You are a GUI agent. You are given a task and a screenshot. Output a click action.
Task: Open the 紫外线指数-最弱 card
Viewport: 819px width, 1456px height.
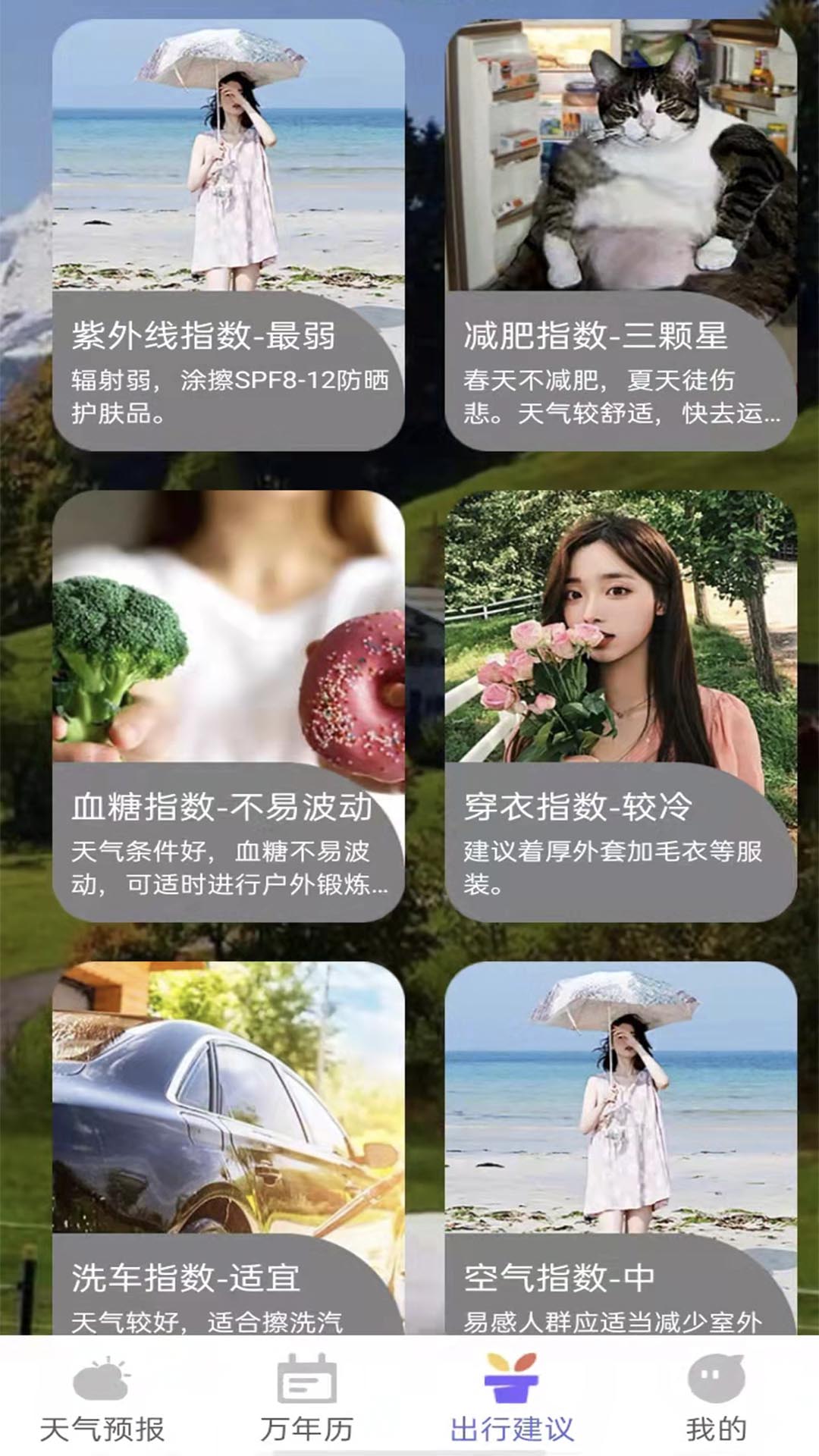(227, 235)
